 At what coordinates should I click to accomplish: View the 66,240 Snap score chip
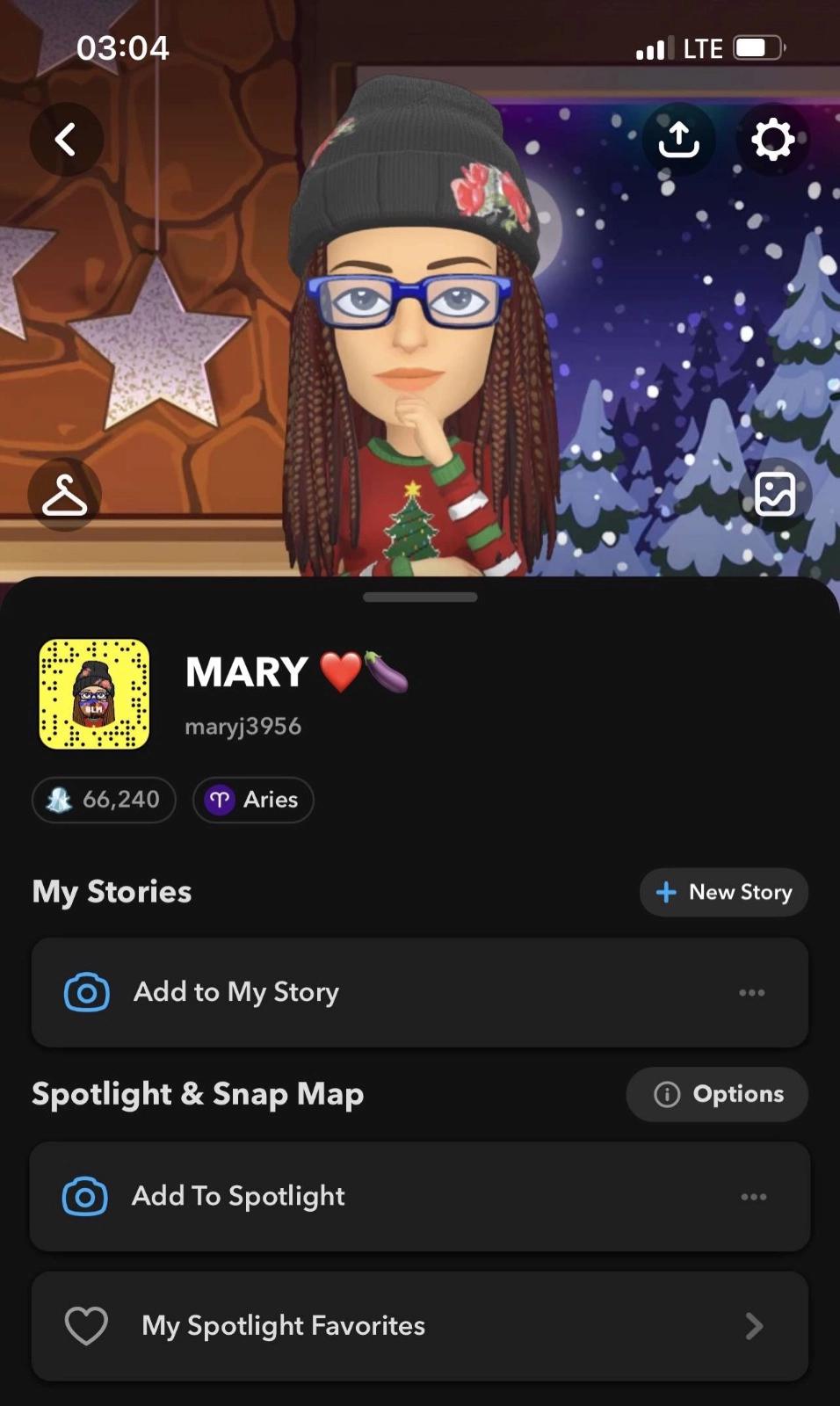[x=105, y=800]
